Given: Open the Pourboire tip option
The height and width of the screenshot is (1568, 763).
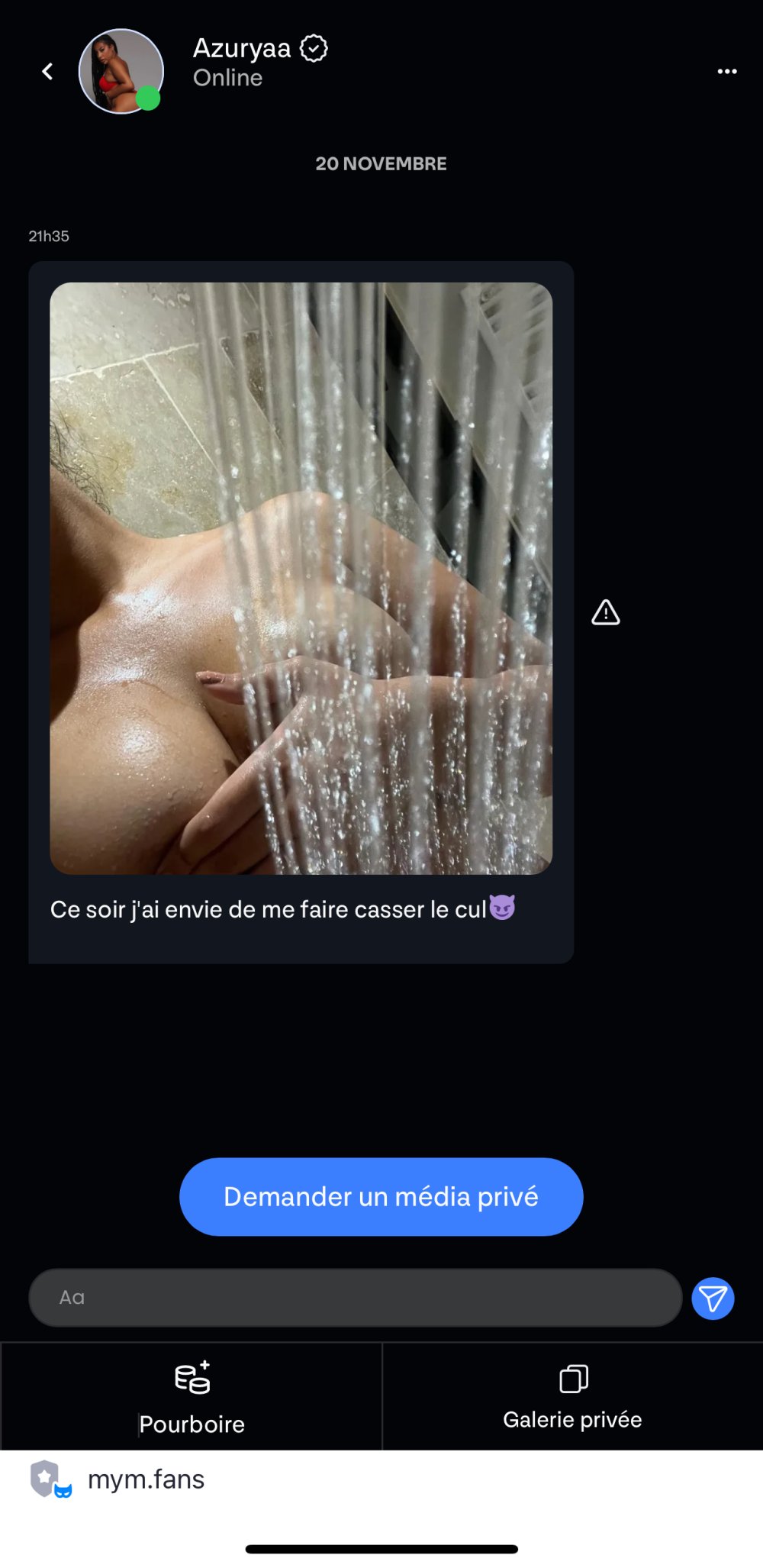Looking at the screenshot, I should (x=192, y=1397).
